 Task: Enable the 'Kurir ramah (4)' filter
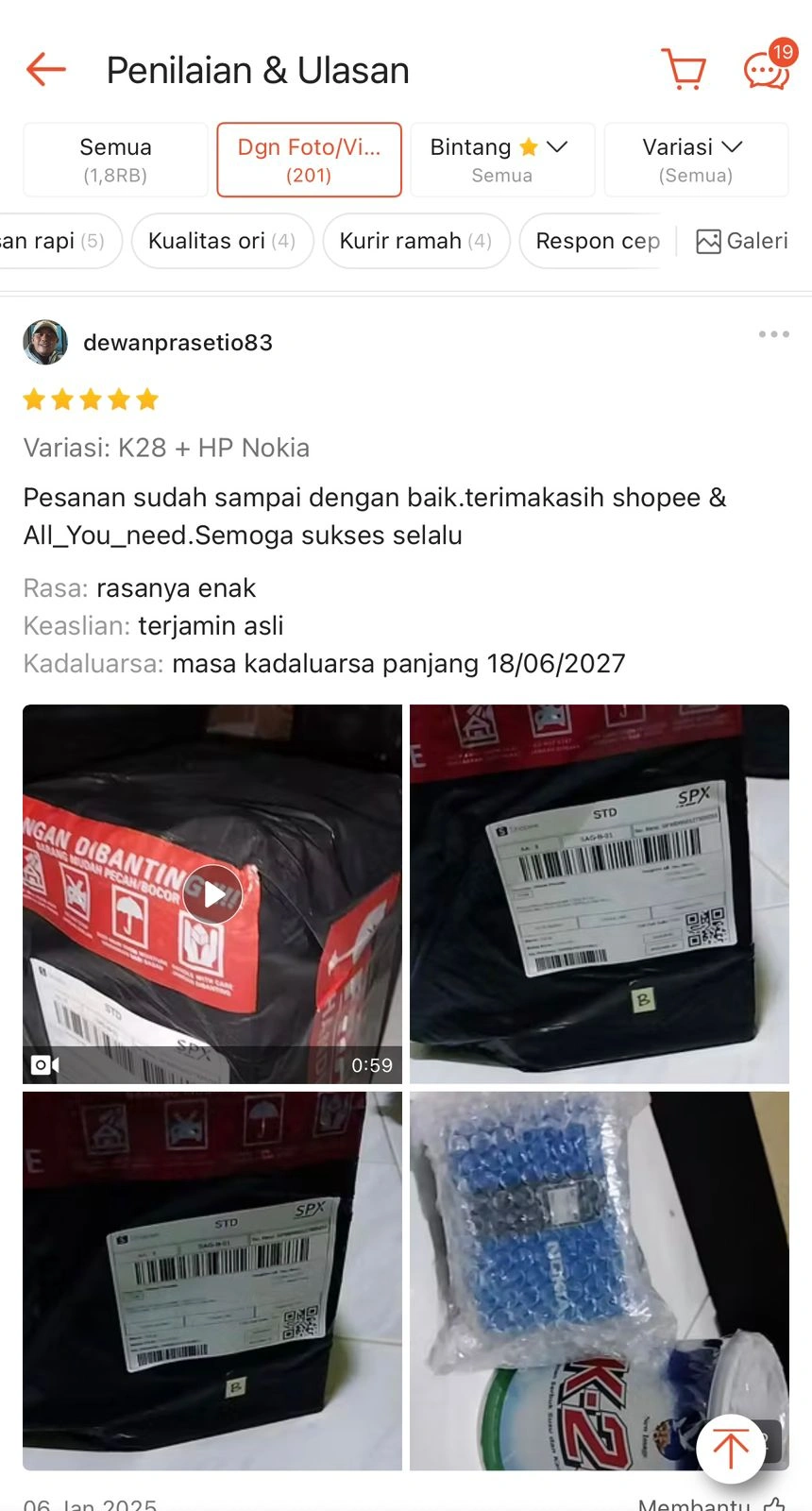click(x=415, y=241)
